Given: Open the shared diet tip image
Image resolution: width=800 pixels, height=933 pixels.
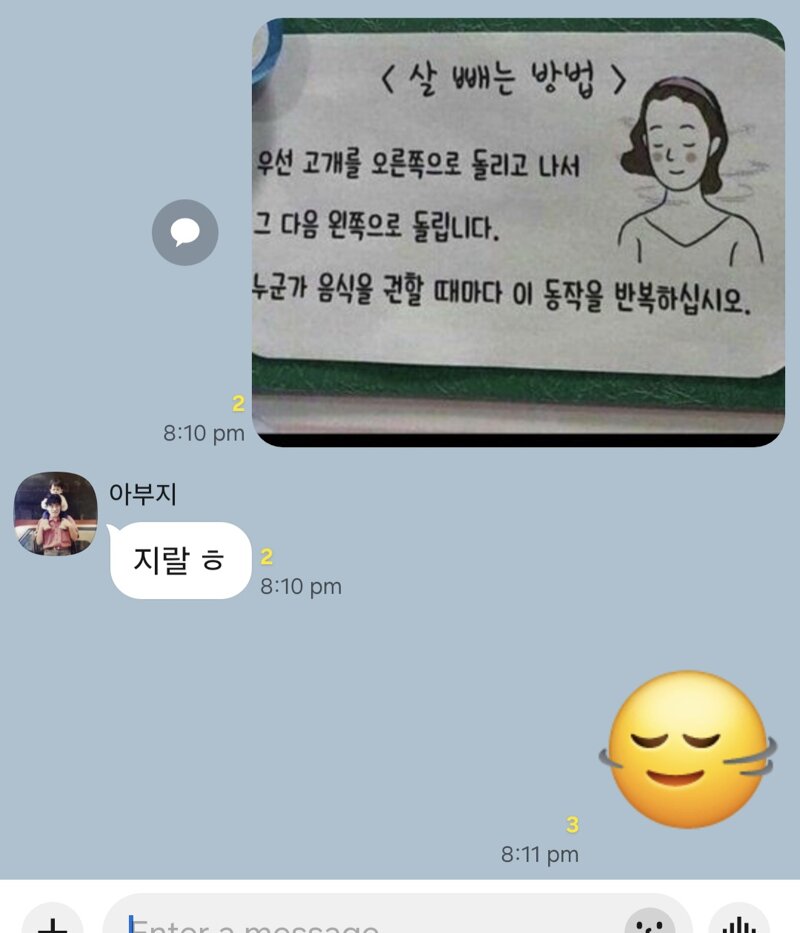Looking at the screenshot, I should click(518, 232).
